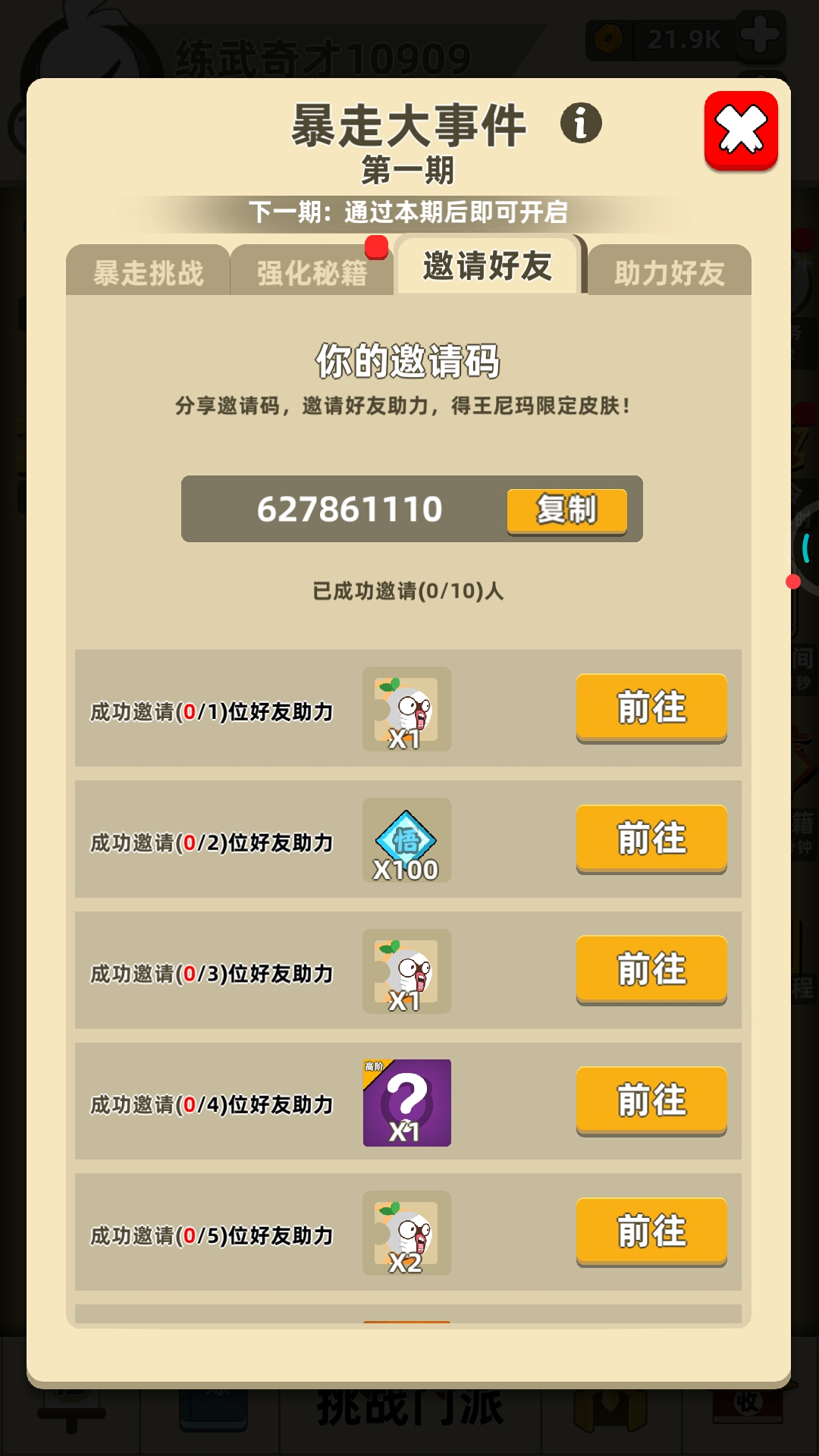819x1456 pixels.
Task: Open the purple 高阶 mystery box reward icon
Action: tap(407, 1101)
